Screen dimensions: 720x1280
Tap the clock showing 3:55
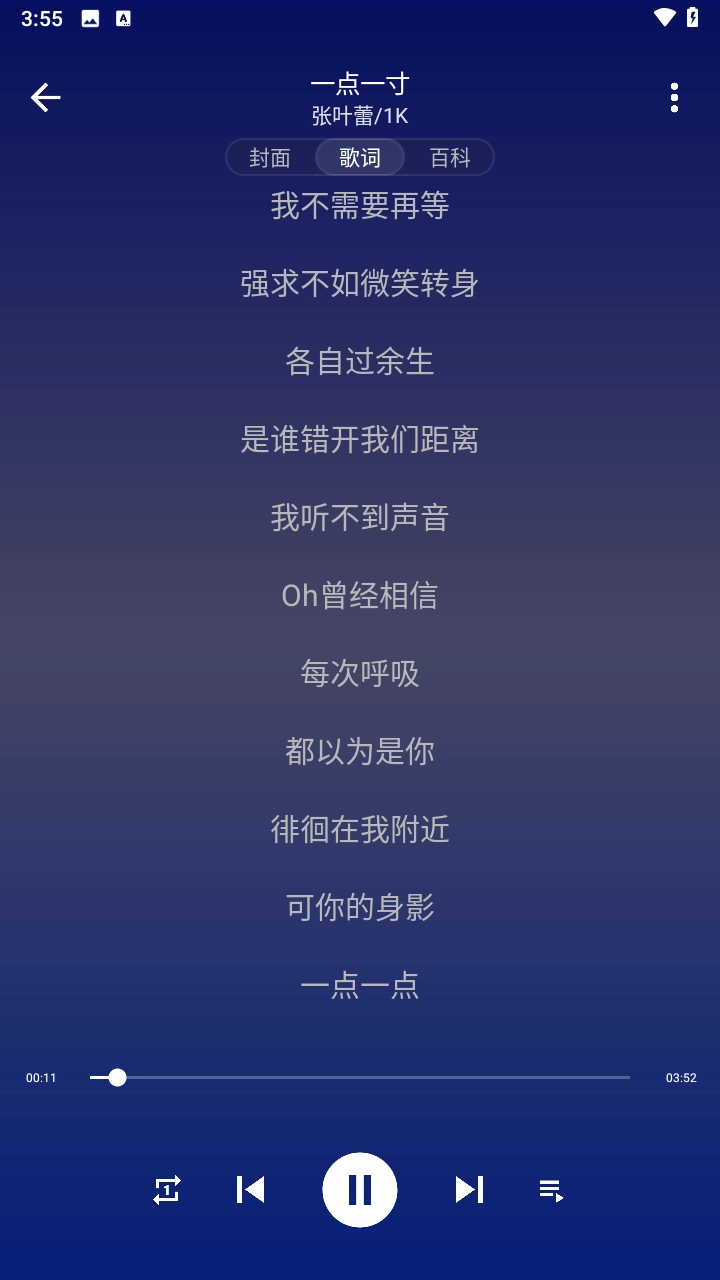tap(40, 17)
